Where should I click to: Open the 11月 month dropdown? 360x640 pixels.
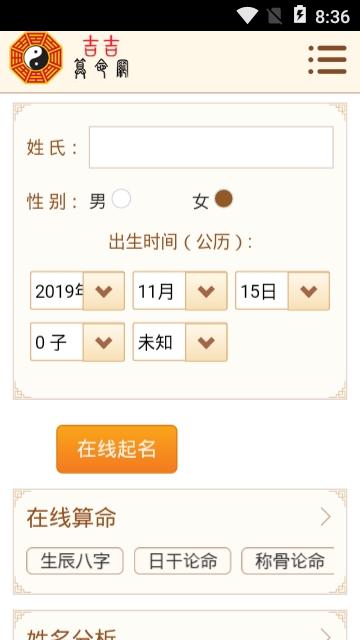coord(180,291)
